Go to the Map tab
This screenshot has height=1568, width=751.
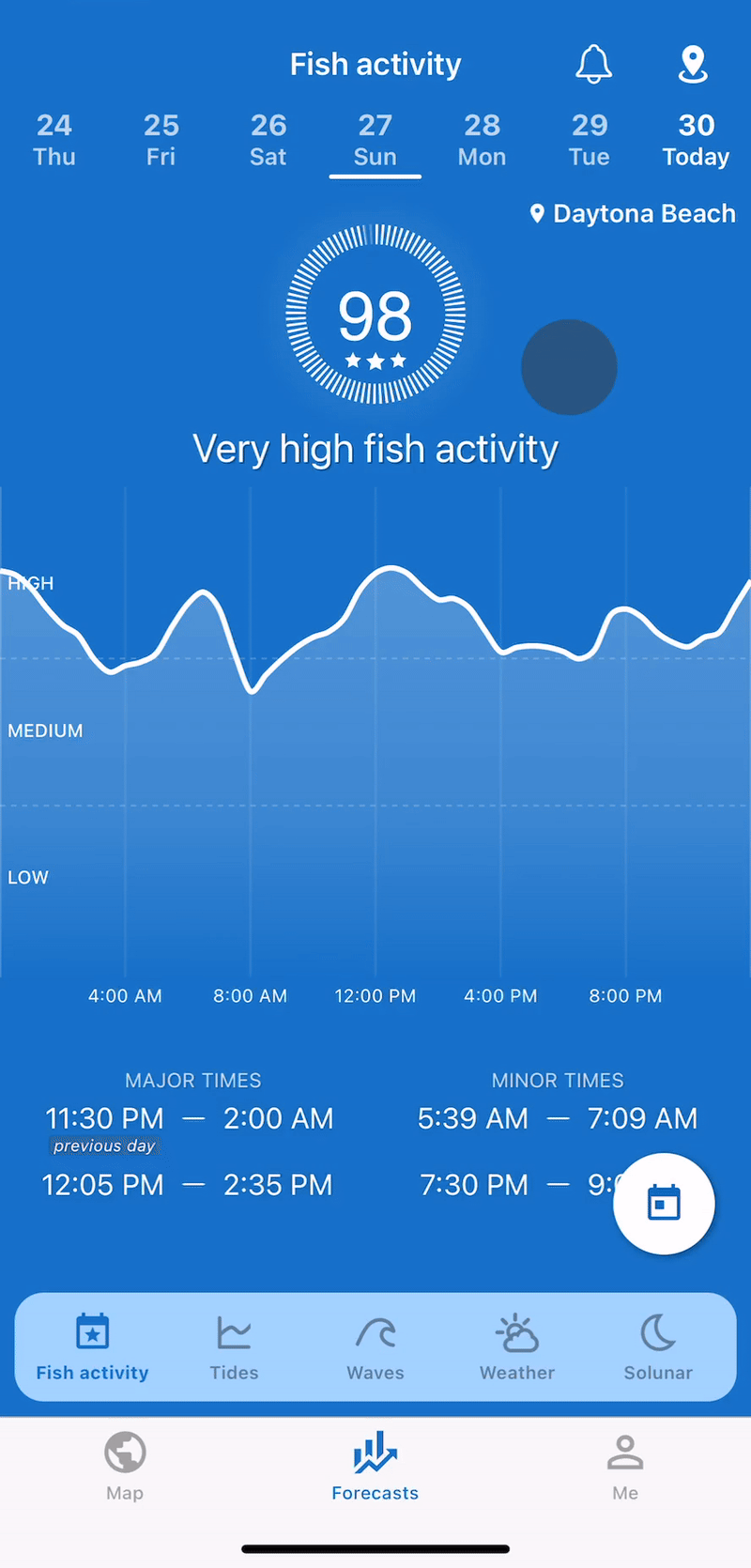(125, 1466)
